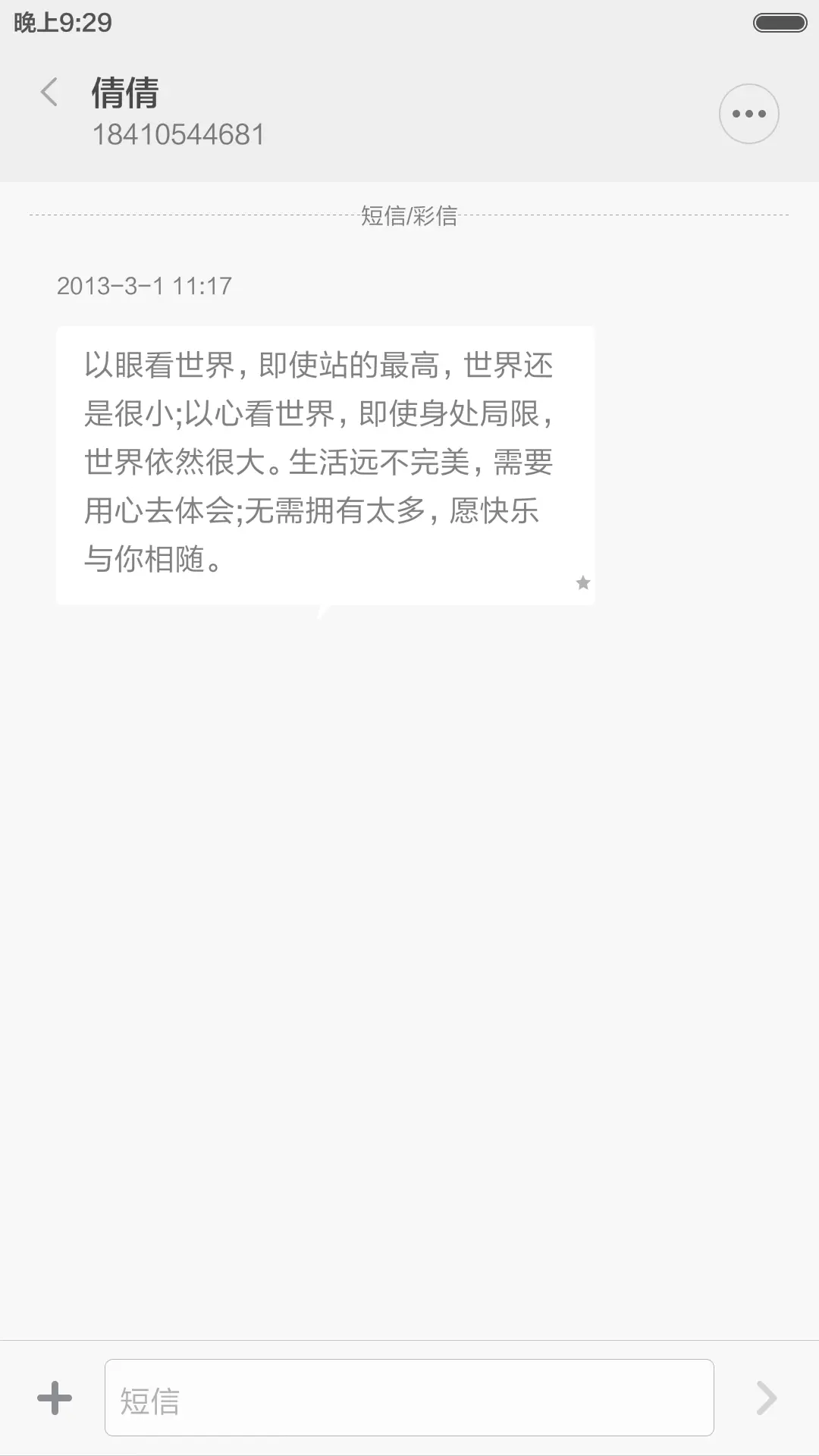819x1456 pixels.
Task: Tap the message bubble from 倩倩
Action: tap(325, 465)
